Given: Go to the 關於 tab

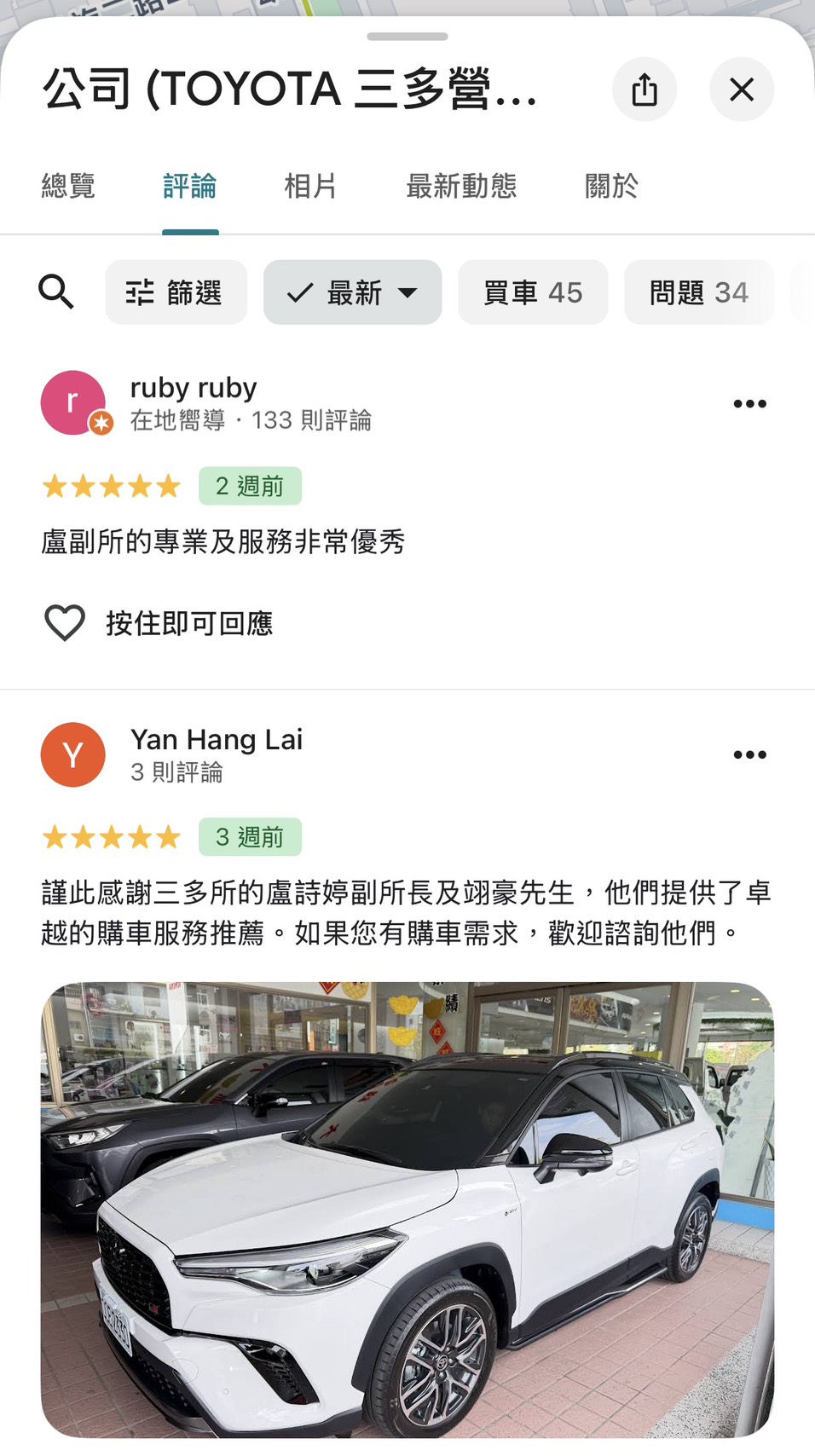Looking at the screenshot, I should tap(611, 186).
